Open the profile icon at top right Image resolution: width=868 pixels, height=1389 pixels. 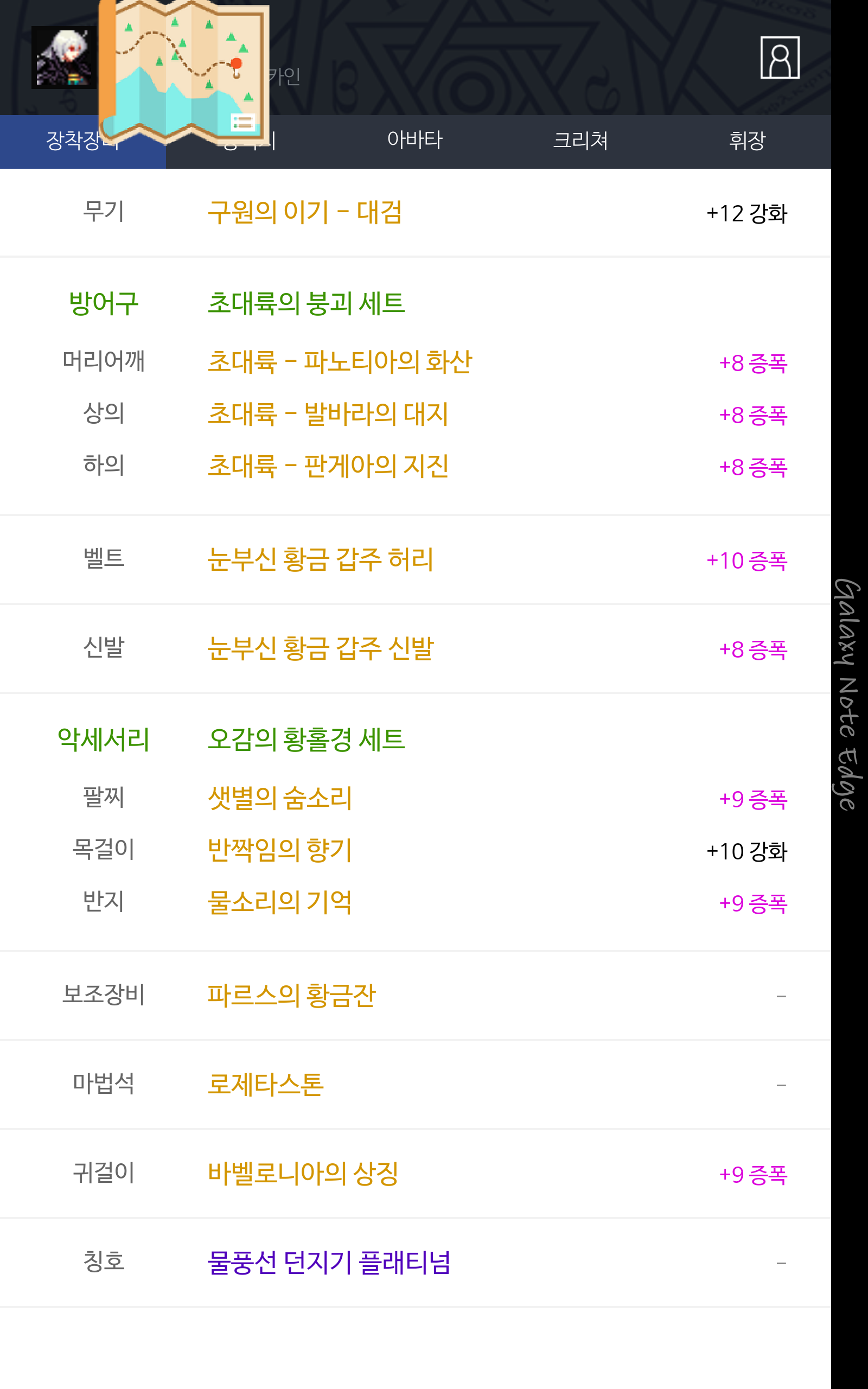pyautogui.click(x=780, y=58)
